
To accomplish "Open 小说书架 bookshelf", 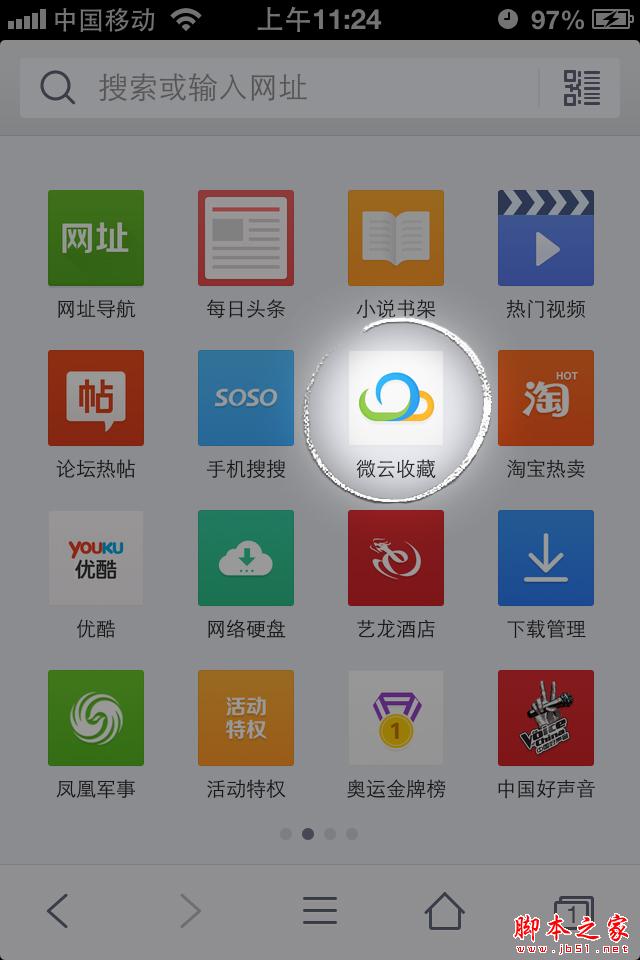I will (x=396, y=238).
